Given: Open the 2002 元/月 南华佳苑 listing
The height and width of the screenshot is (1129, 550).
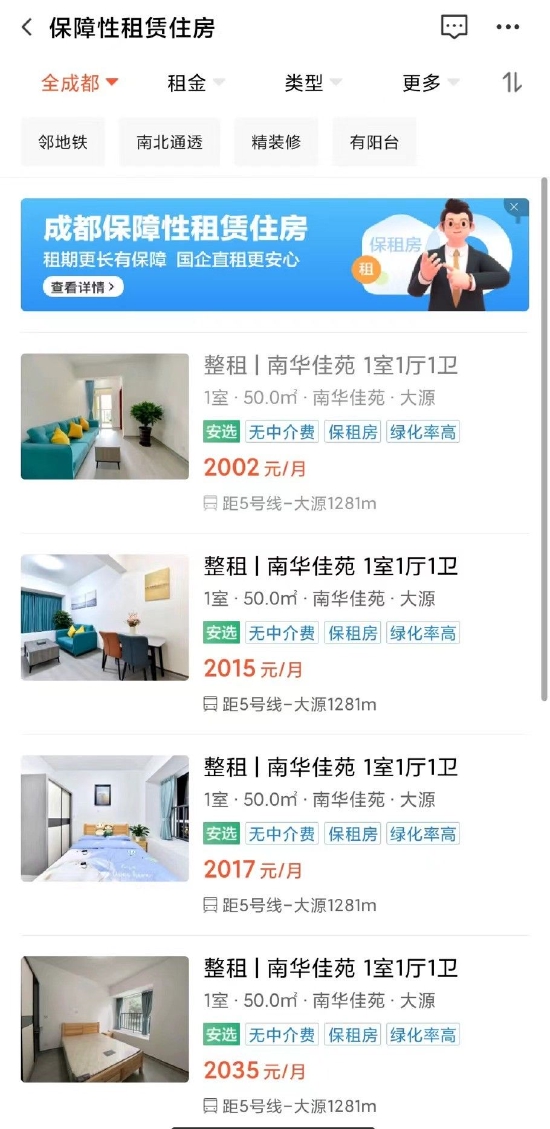Looking at the screenshot, I should (275, 433).
